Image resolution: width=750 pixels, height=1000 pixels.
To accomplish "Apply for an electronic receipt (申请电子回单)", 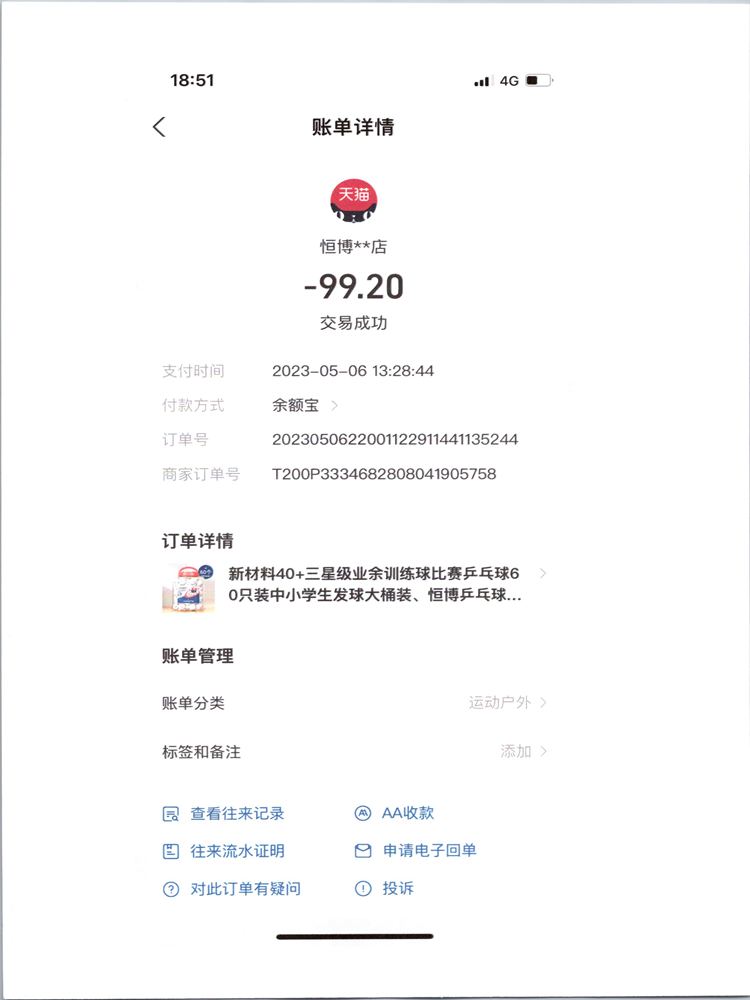I will point(416,851).
